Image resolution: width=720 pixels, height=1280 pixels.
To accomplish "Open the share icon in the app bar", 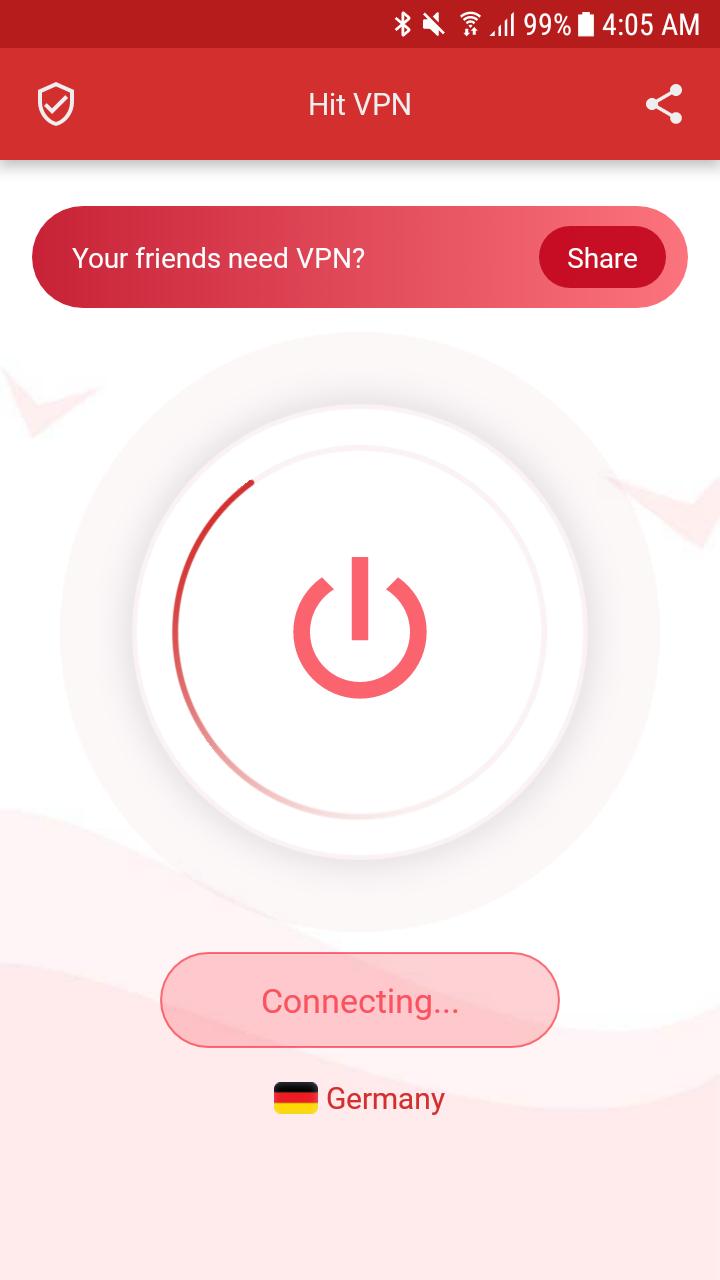I will point(664,104).
